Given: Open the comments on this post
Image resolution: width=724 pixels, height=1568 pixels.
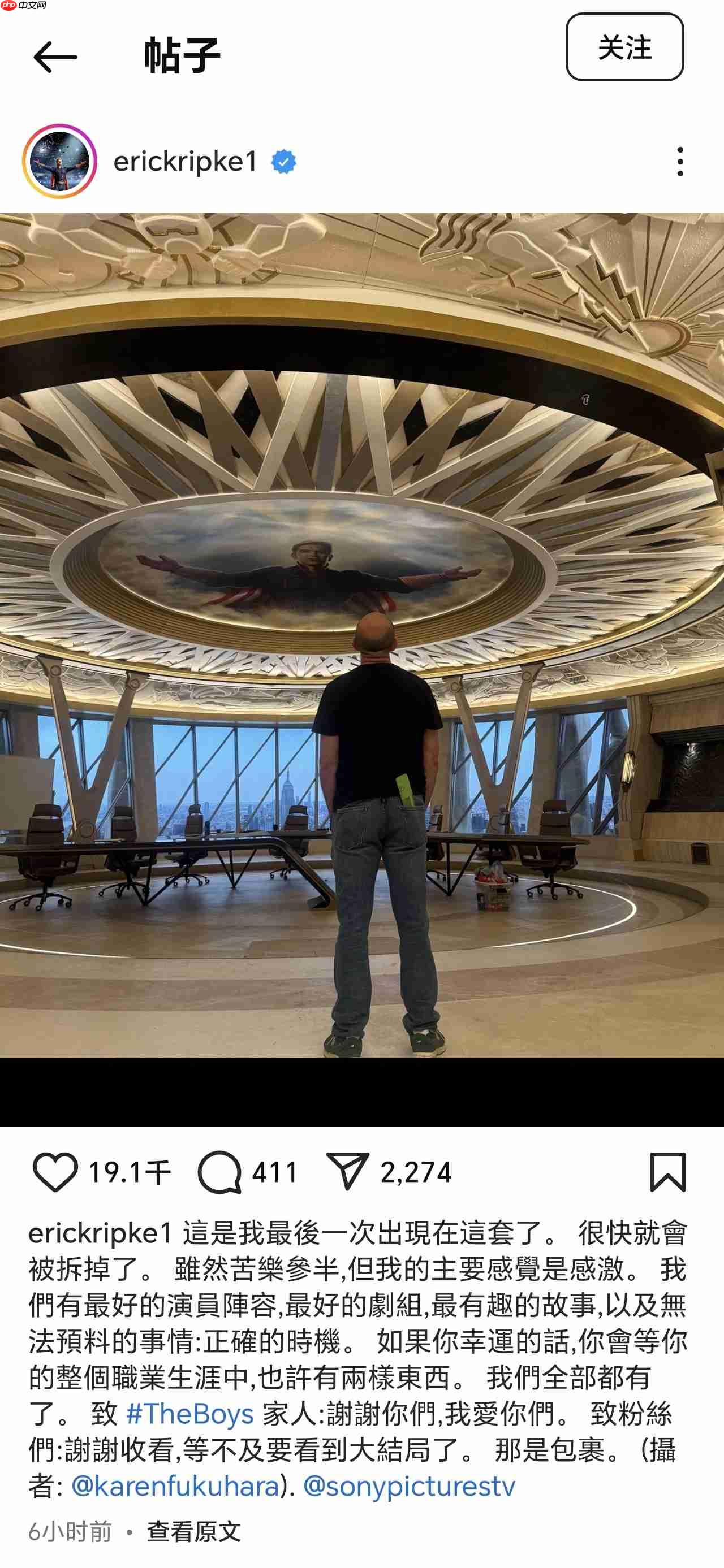Looking at the screenshot, I should 220,1171.
